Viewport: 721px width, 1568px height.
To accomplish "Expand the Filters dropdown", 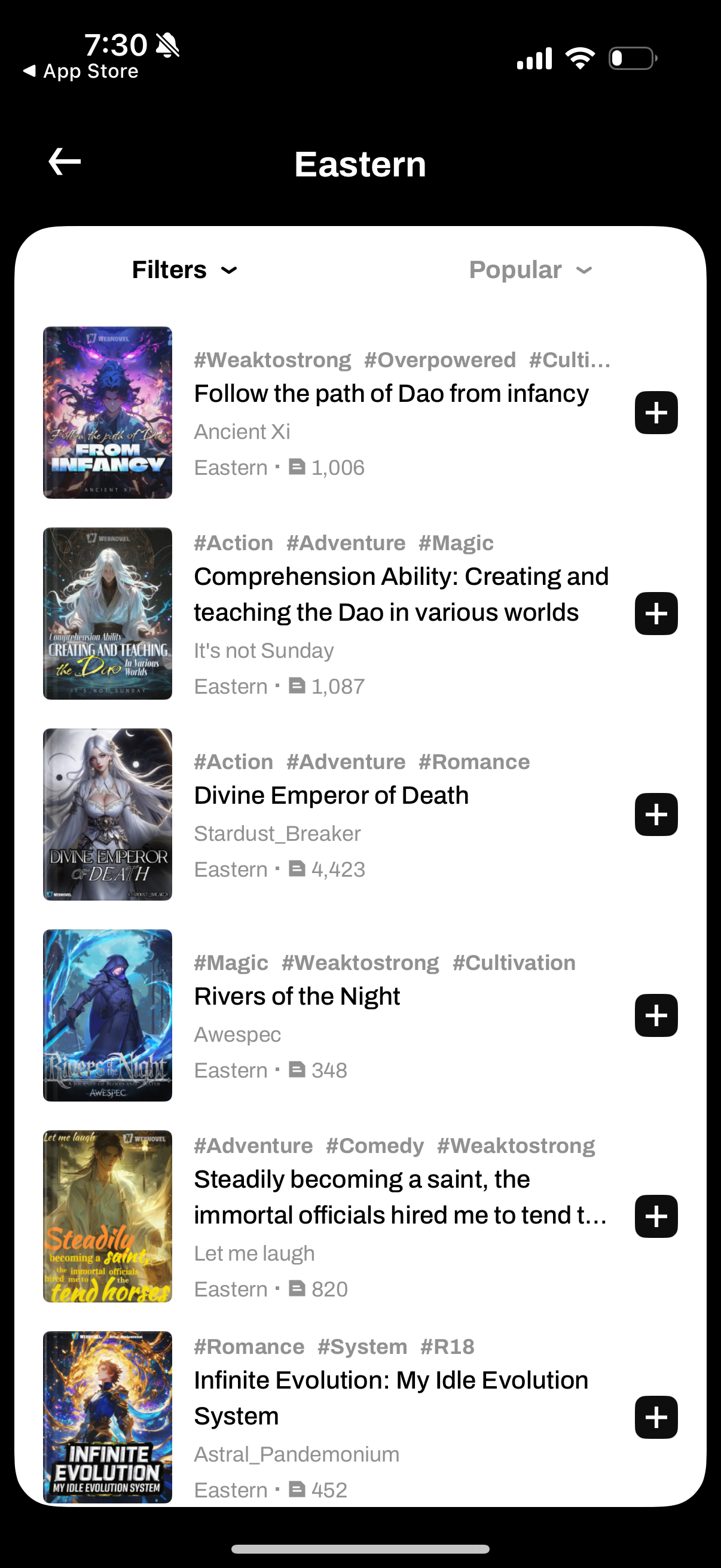I will point(184,270).
